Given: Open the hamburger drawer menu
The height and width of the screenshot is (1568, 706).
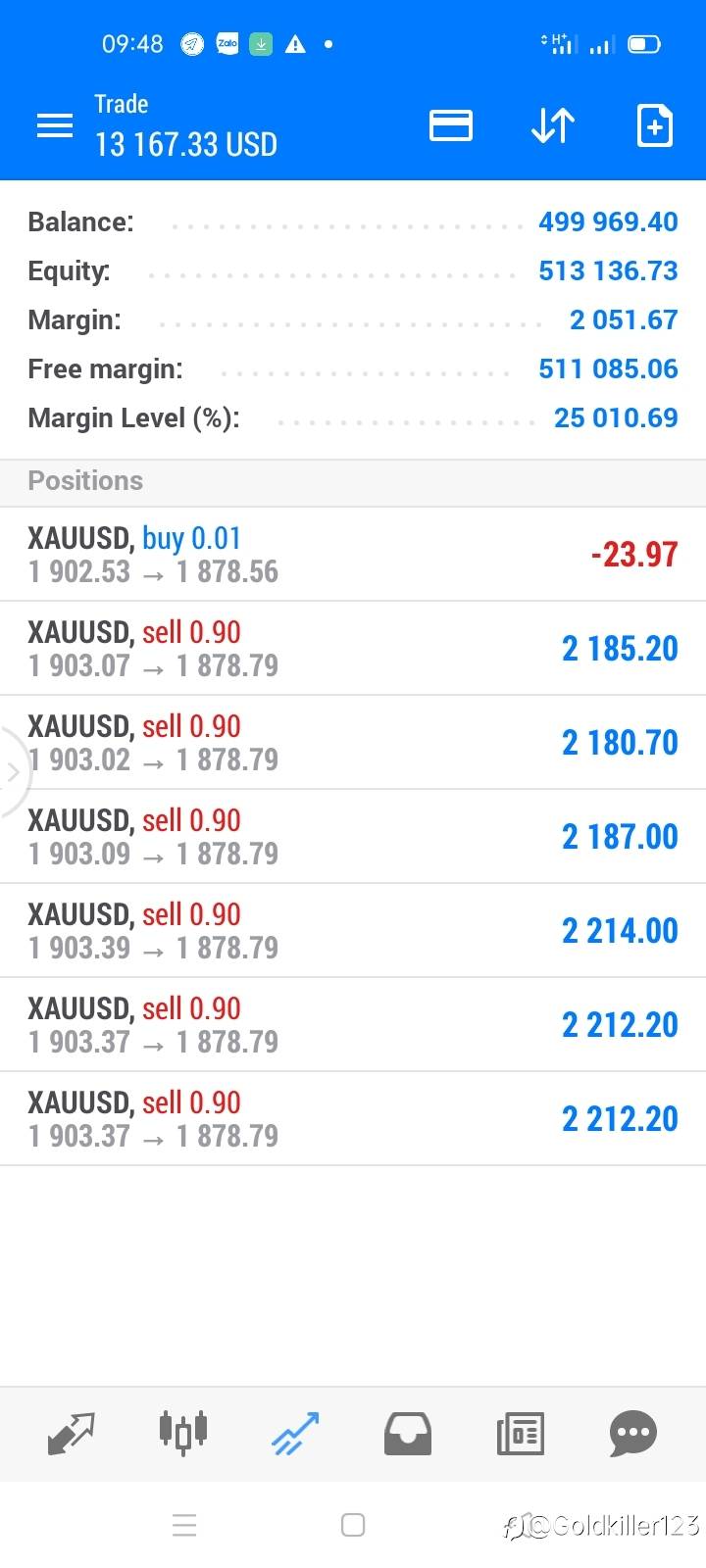Looking at the screenshot, I should [55, 125].
